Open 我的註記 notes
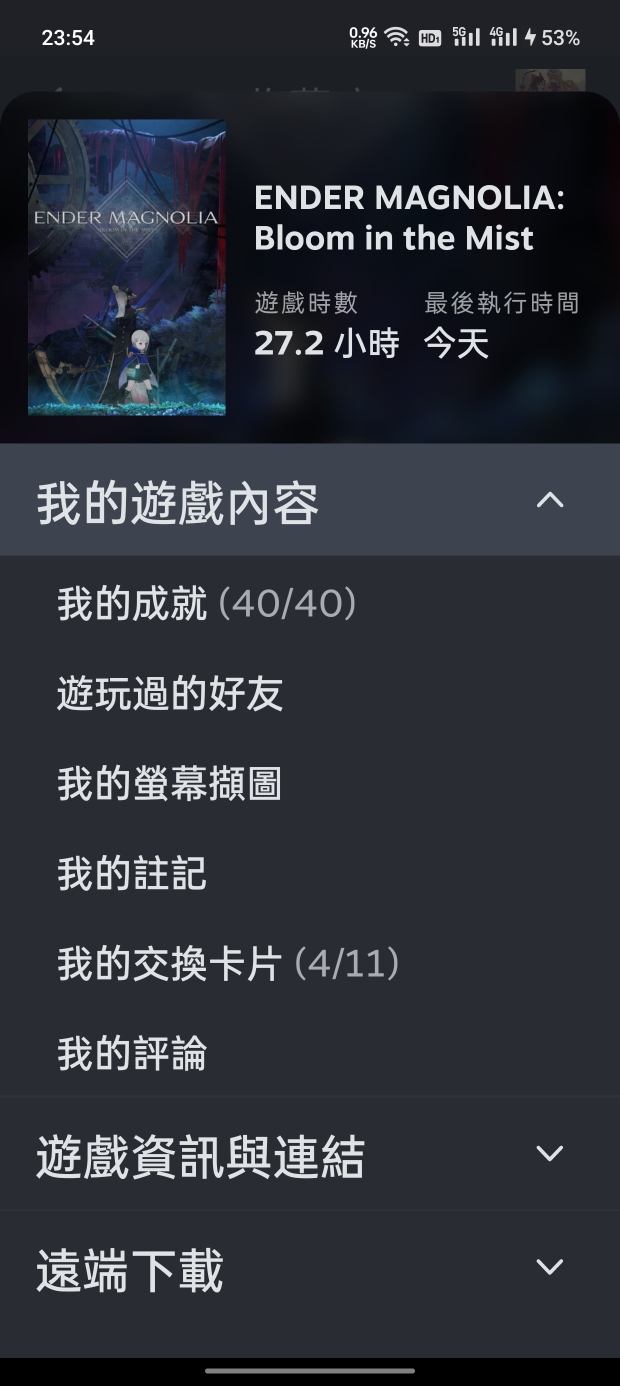 132,874
